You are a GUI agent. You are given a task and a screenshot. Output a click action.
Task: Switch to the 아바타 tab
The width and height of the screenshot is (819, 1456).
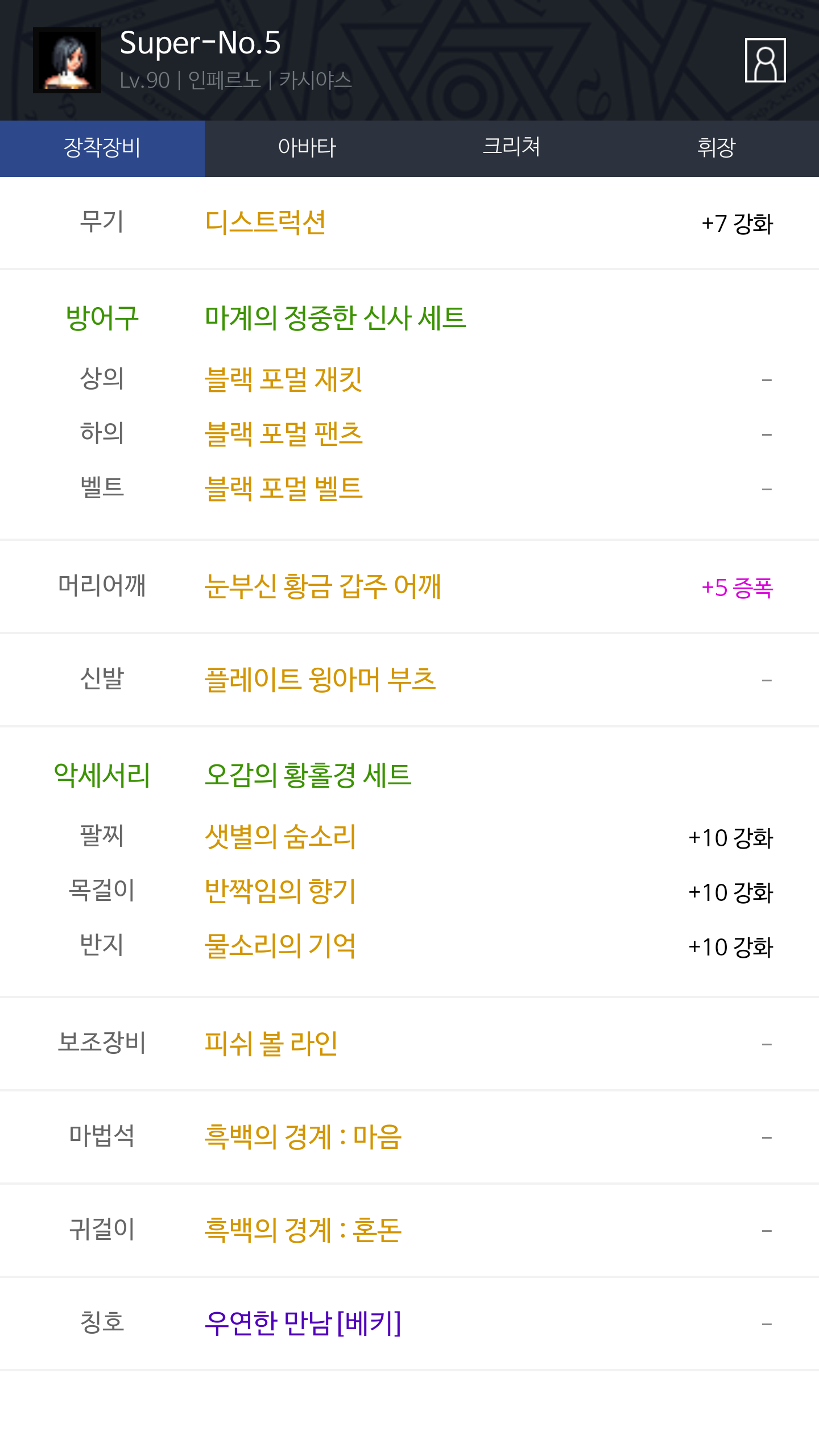[x=307, y=148]
